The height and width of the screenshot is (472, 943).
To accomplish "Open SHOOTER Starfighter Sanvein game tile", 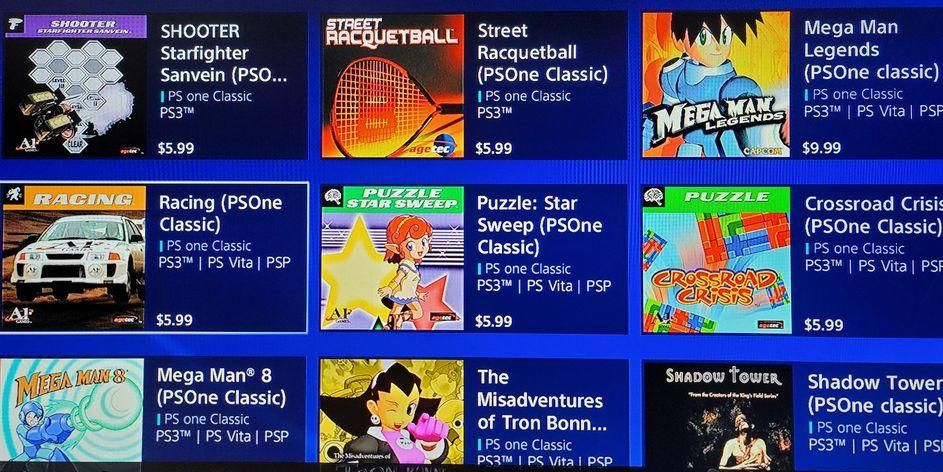I will [x=154, y=86].
